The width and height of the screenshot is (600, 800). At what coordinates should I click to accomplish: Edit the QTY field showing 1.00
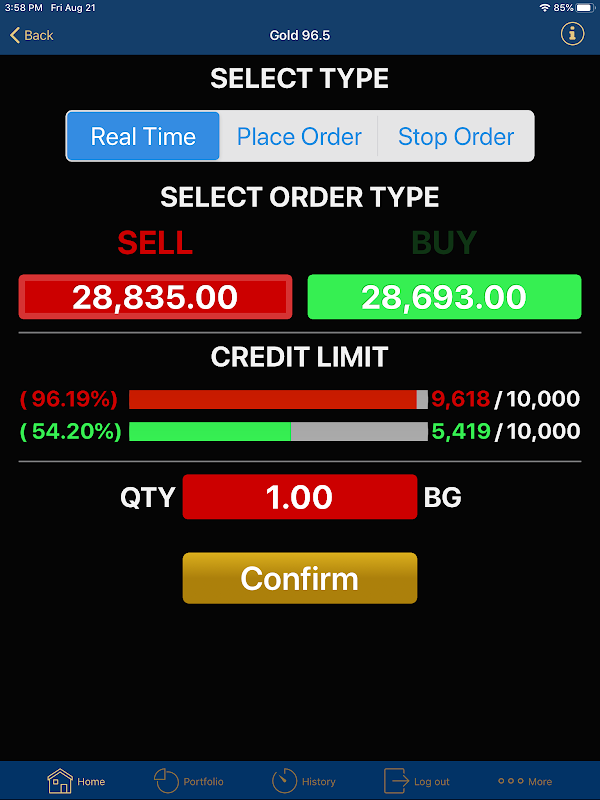pos(300,497)
